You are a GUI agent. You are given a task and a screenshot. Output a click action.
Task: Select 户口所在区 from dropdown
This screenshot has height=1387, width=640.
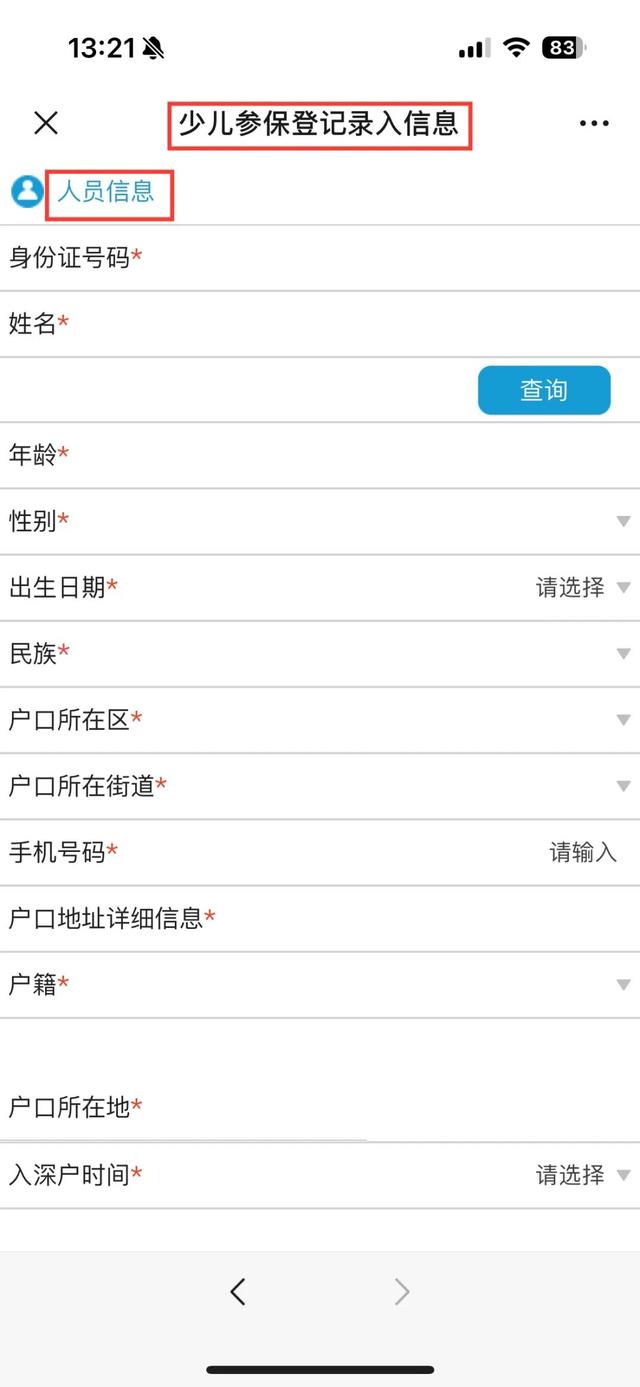320,720
